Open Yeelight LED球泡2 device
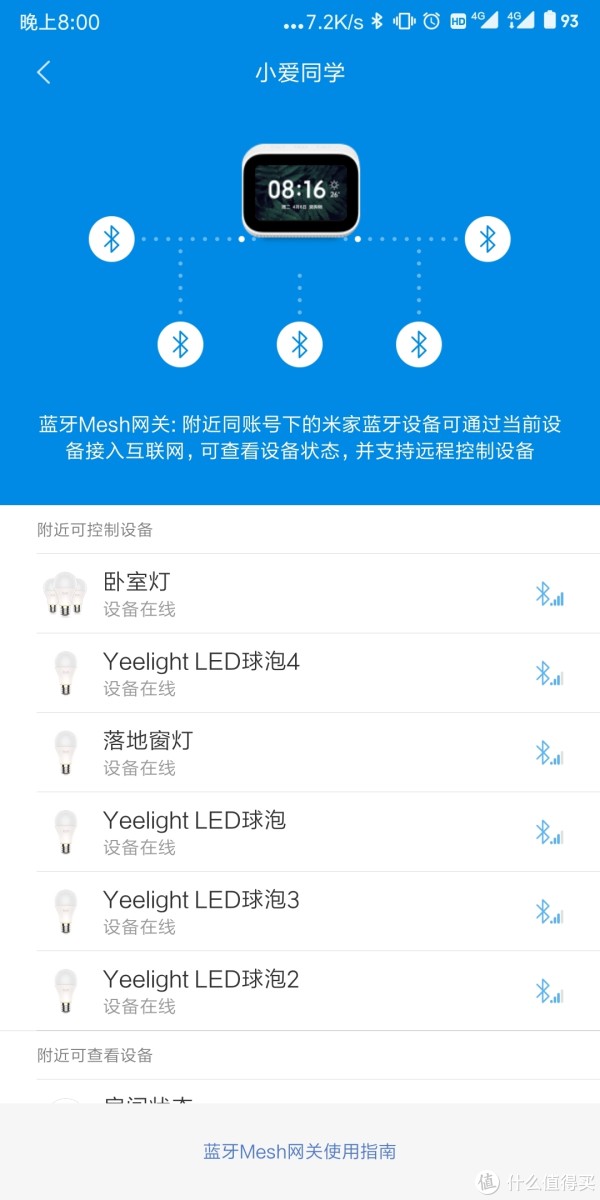Viewport: 600px width, 1200px height. (300, 991)
